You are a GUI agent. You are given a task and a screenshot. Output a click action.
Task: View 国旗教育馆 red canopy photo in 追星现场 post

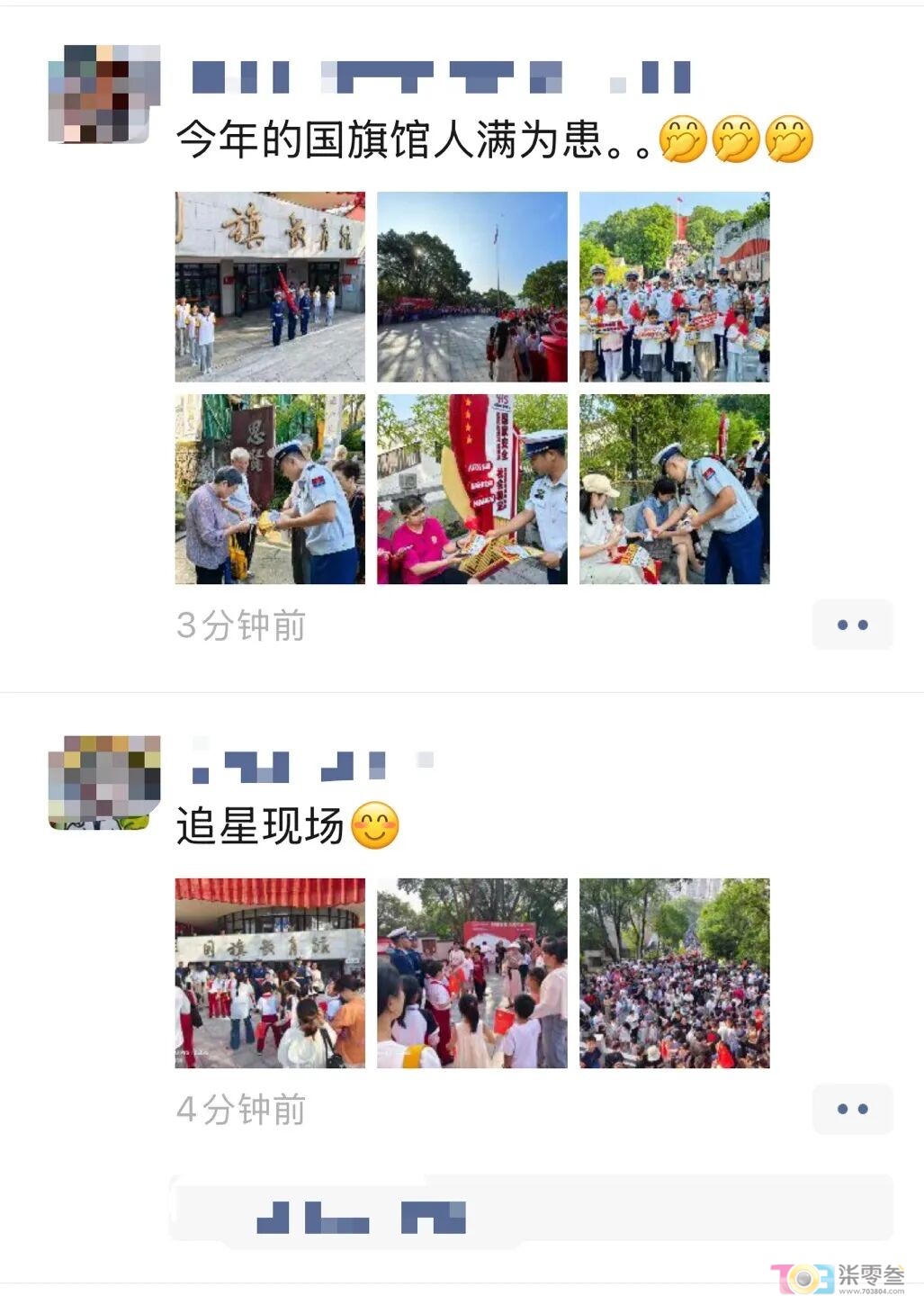(x=270, y=973)
